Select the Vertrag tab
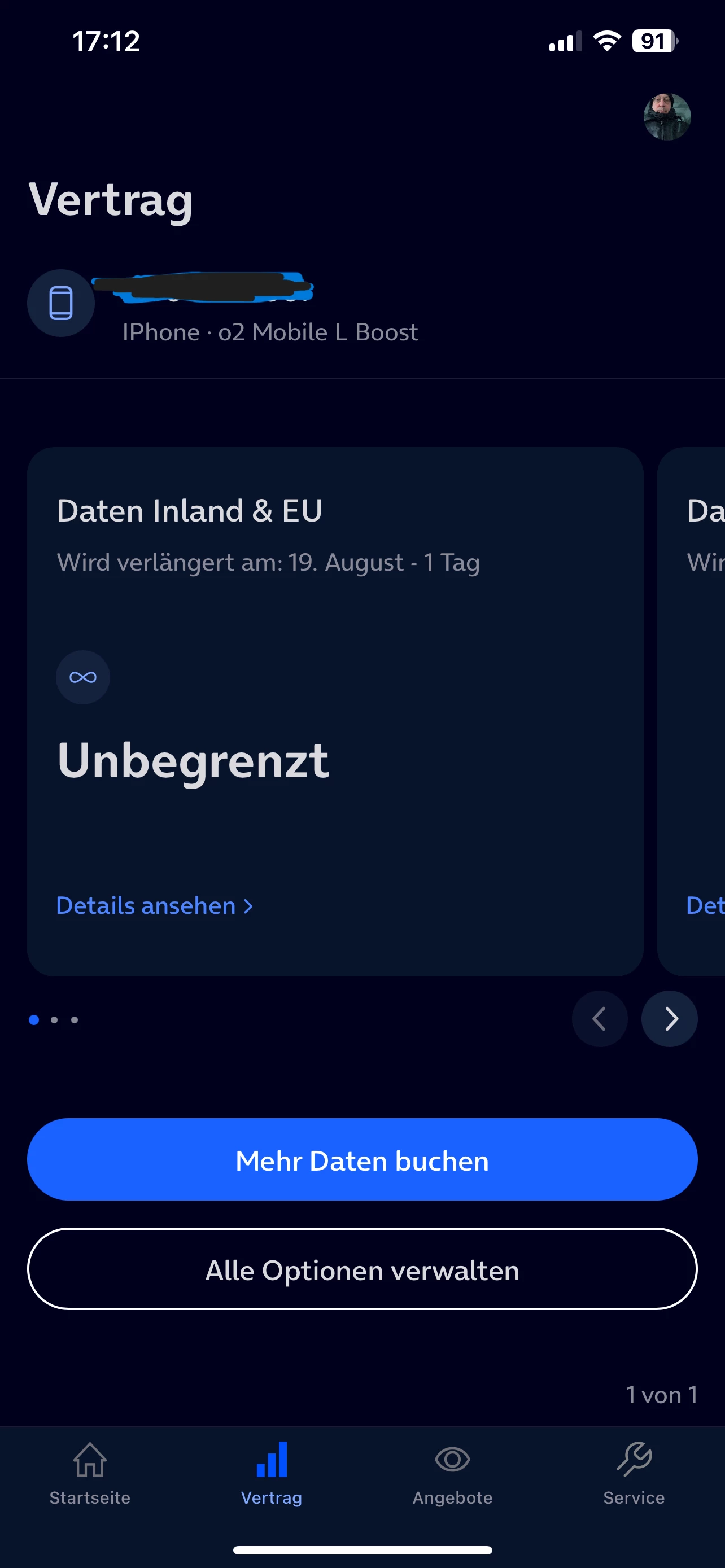Viewport: 725px width, 1568px height. (272, 1473)
